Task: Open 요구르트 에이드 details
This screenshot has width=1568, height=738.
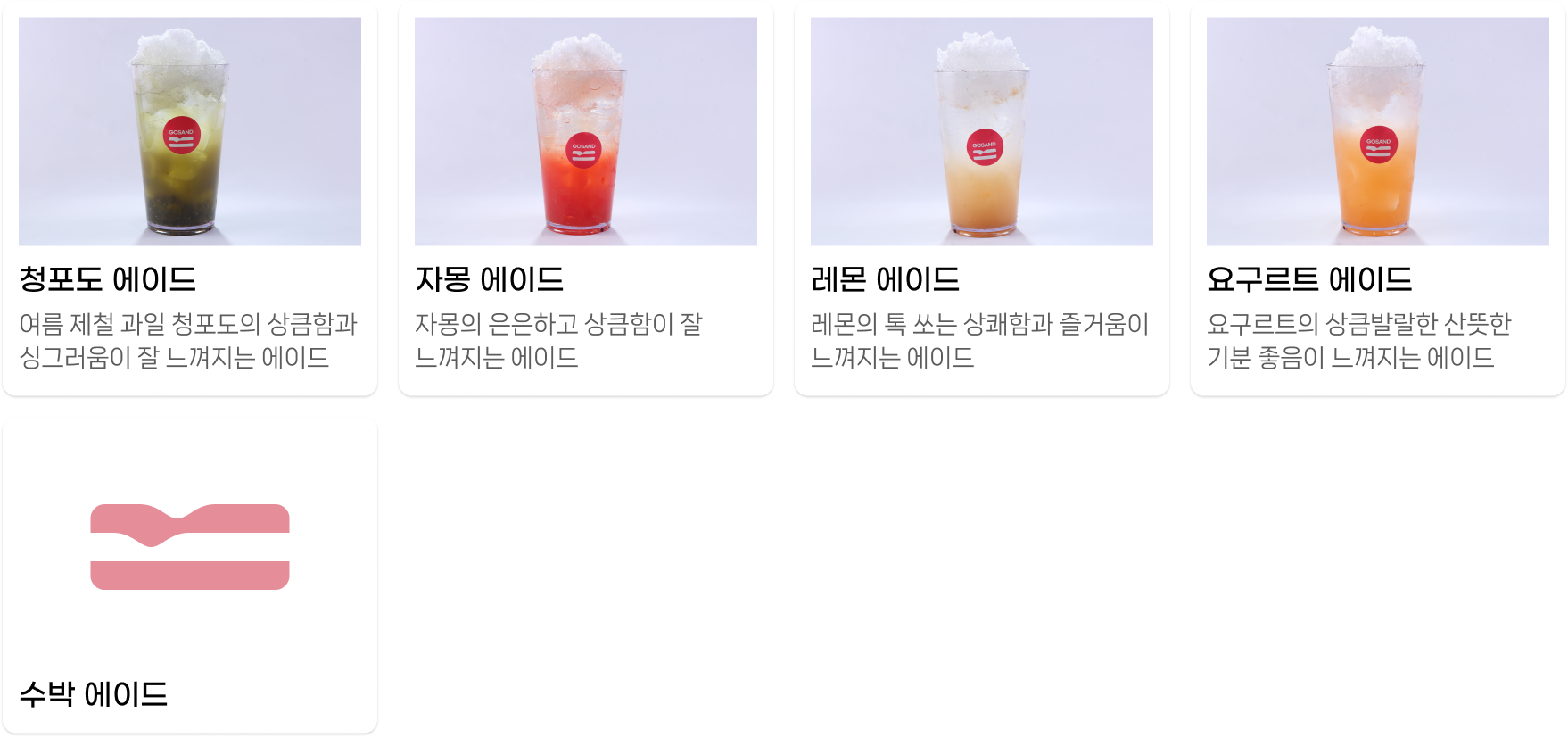Action: (1377, 198)
